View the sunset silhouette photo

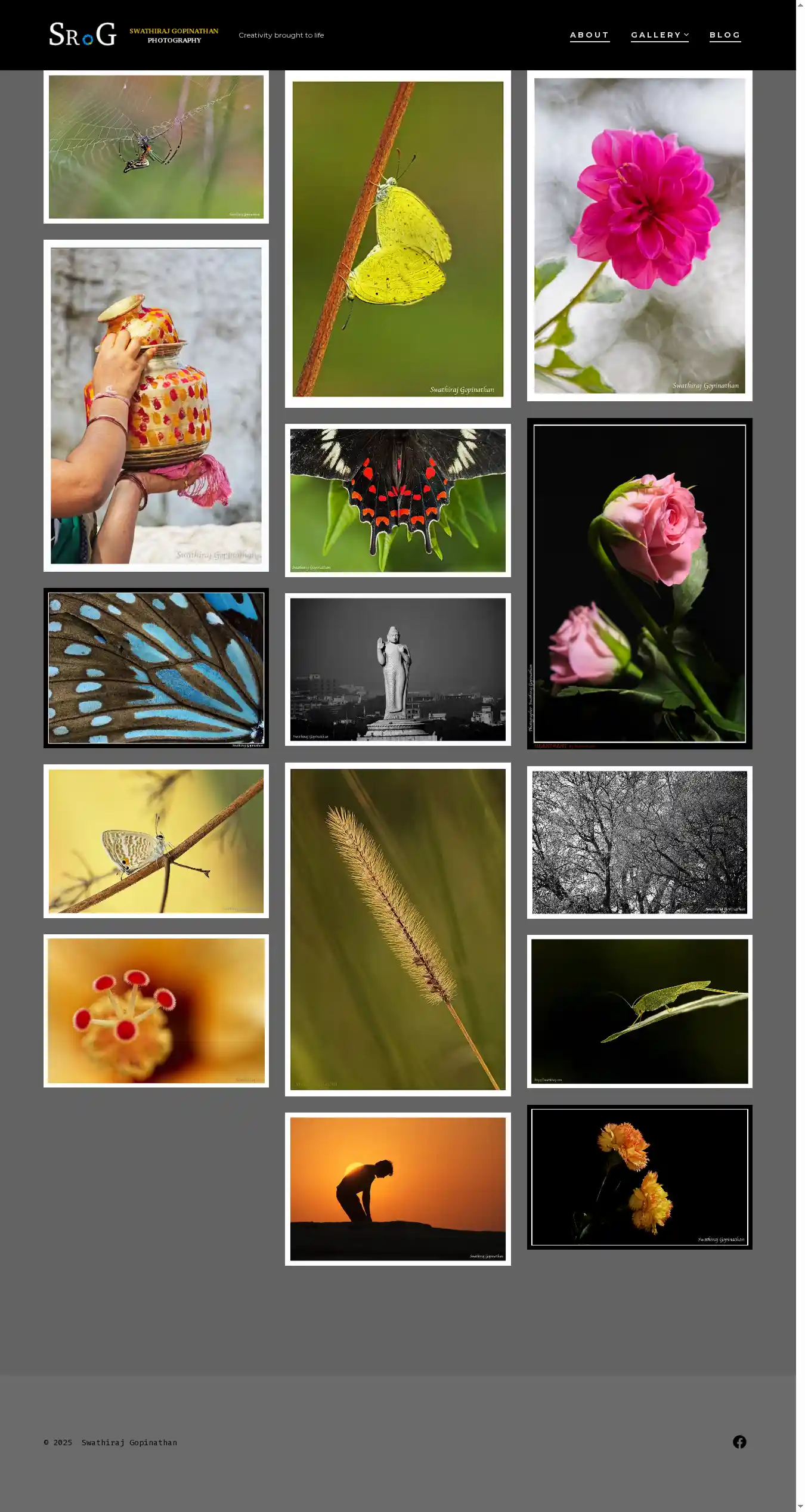398,1189
